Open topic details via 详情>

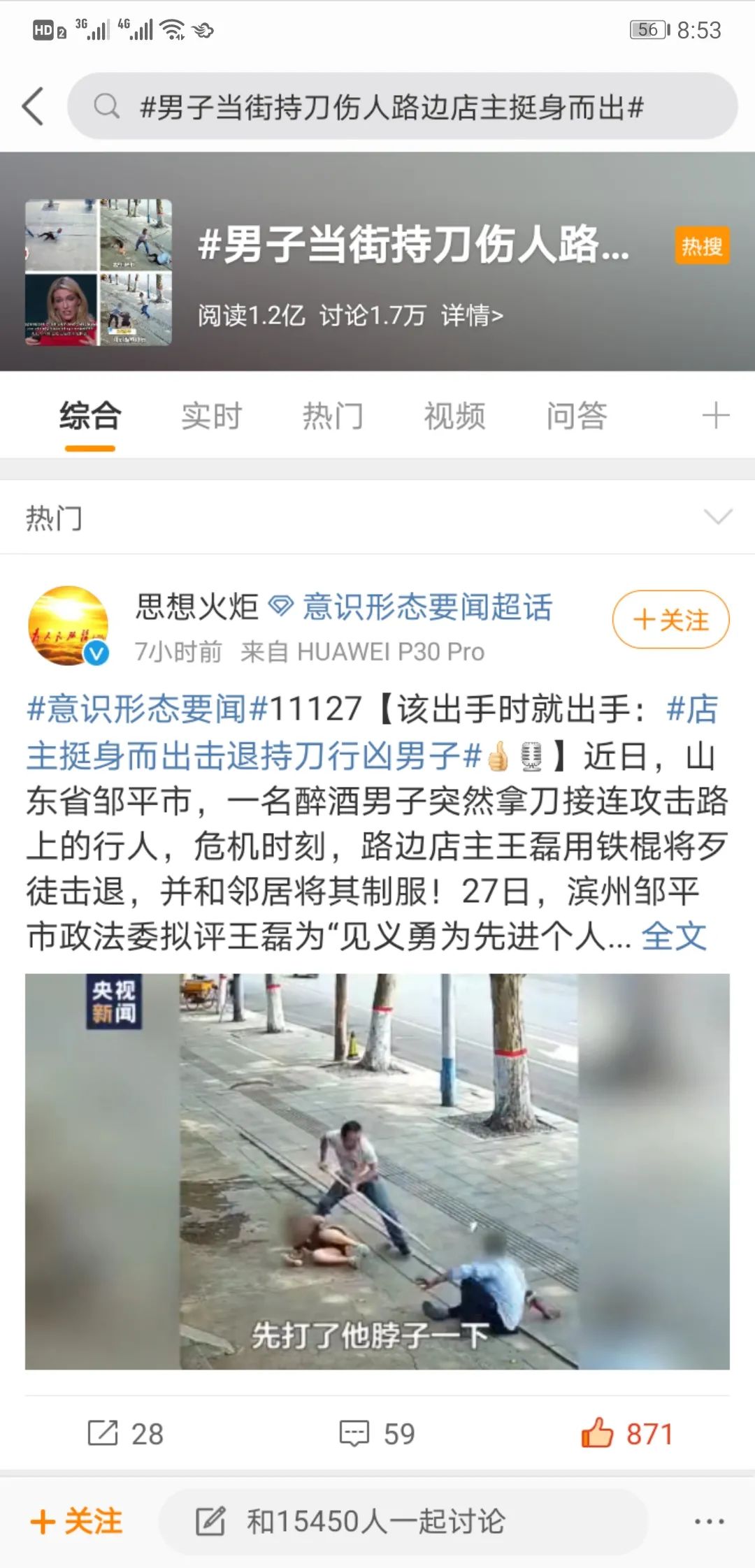pos(472,316)
